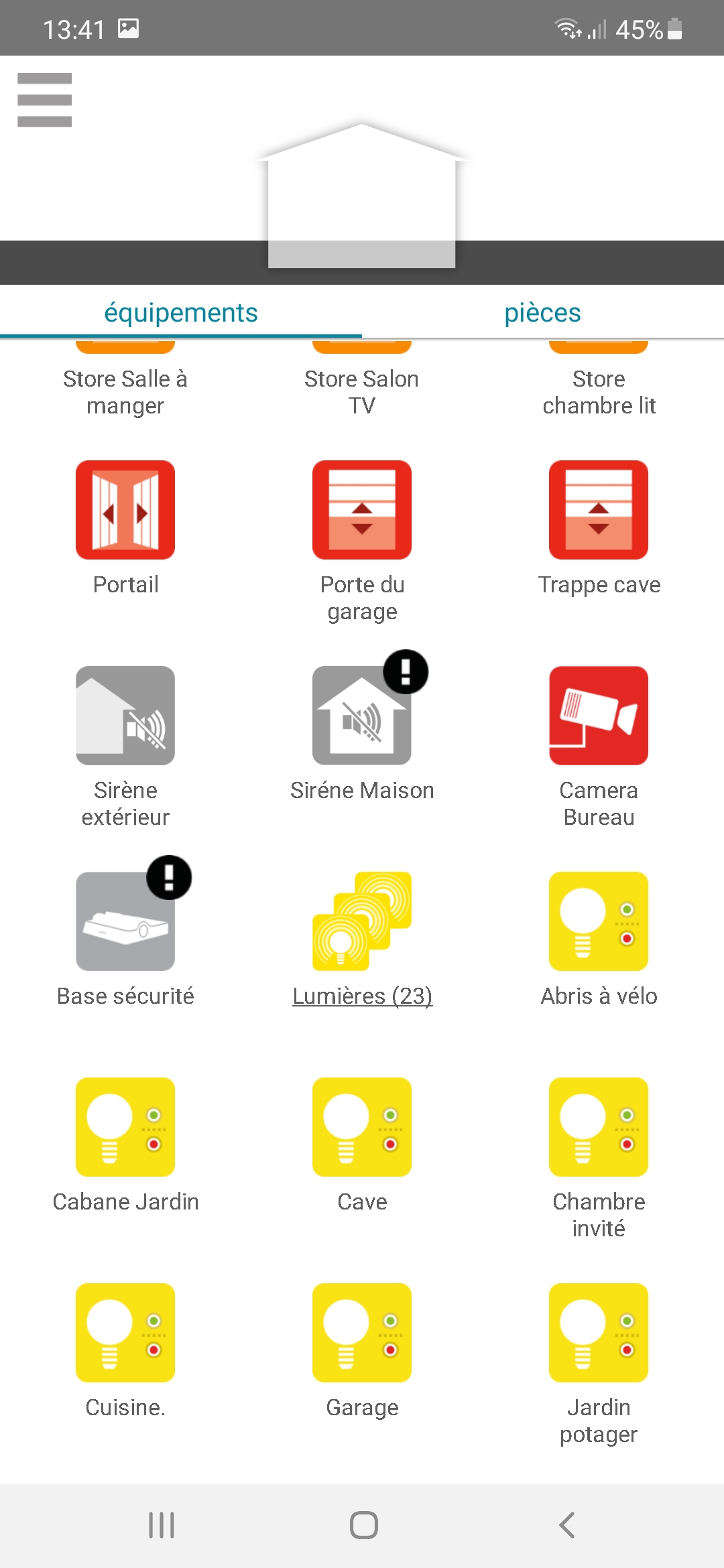
Task: Open Jardin potager light
Action: (599, 1333)
